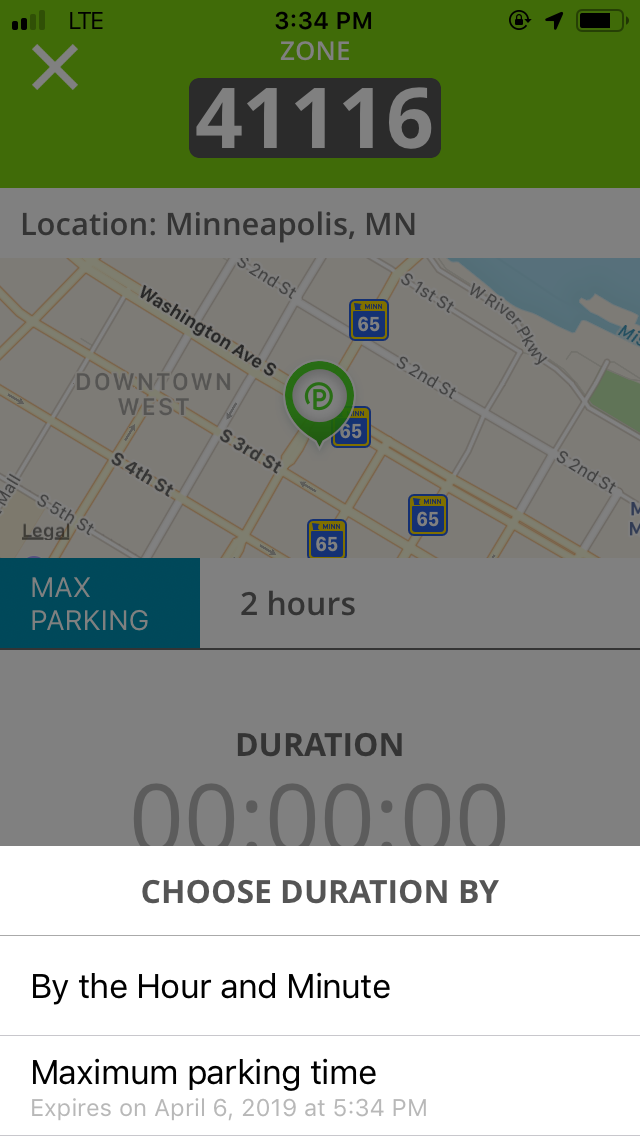Close the parking zone screen
The image size is (640, 1136).
55,69
